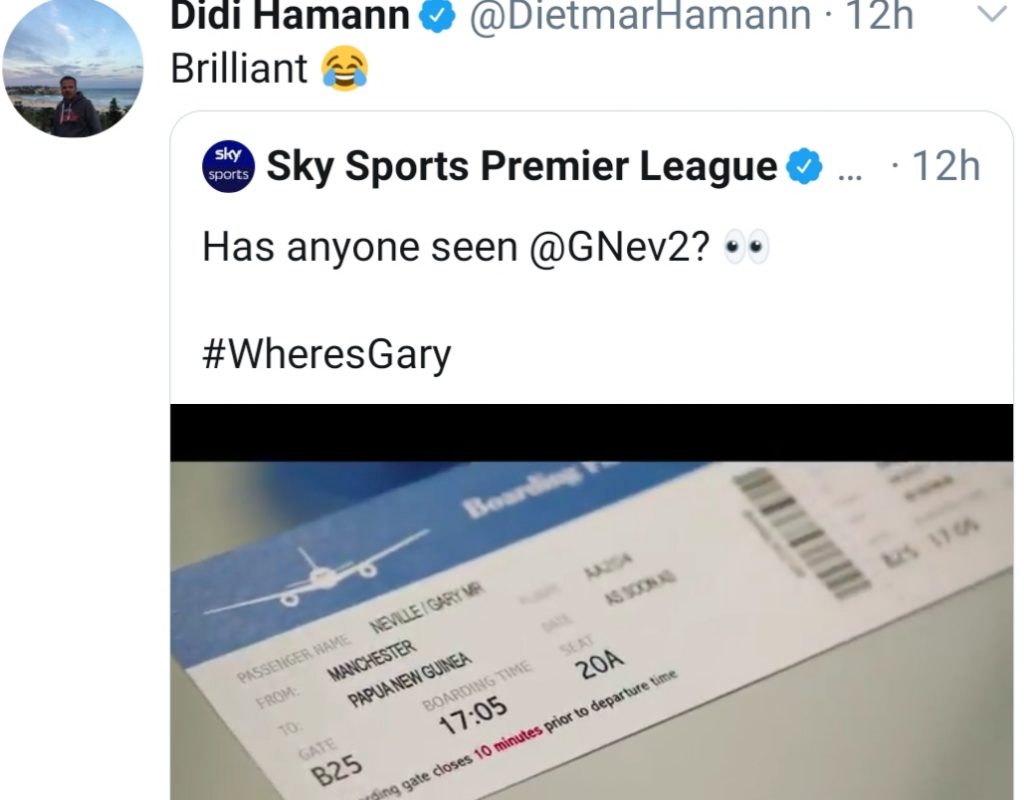Open the #WheresGary hashtag
Screen dimensions: 1024x800
326,353
